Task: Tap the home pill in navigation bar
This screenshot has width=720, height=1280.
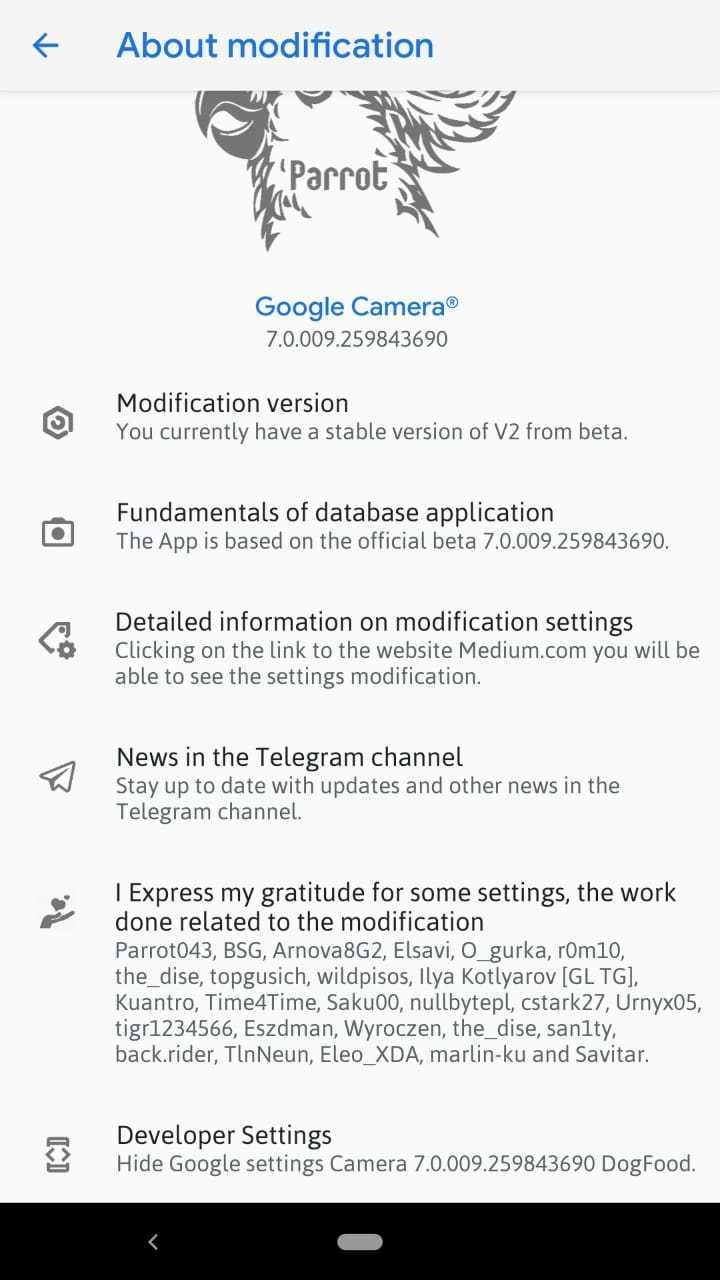Action: click(x=360, y=1242)
